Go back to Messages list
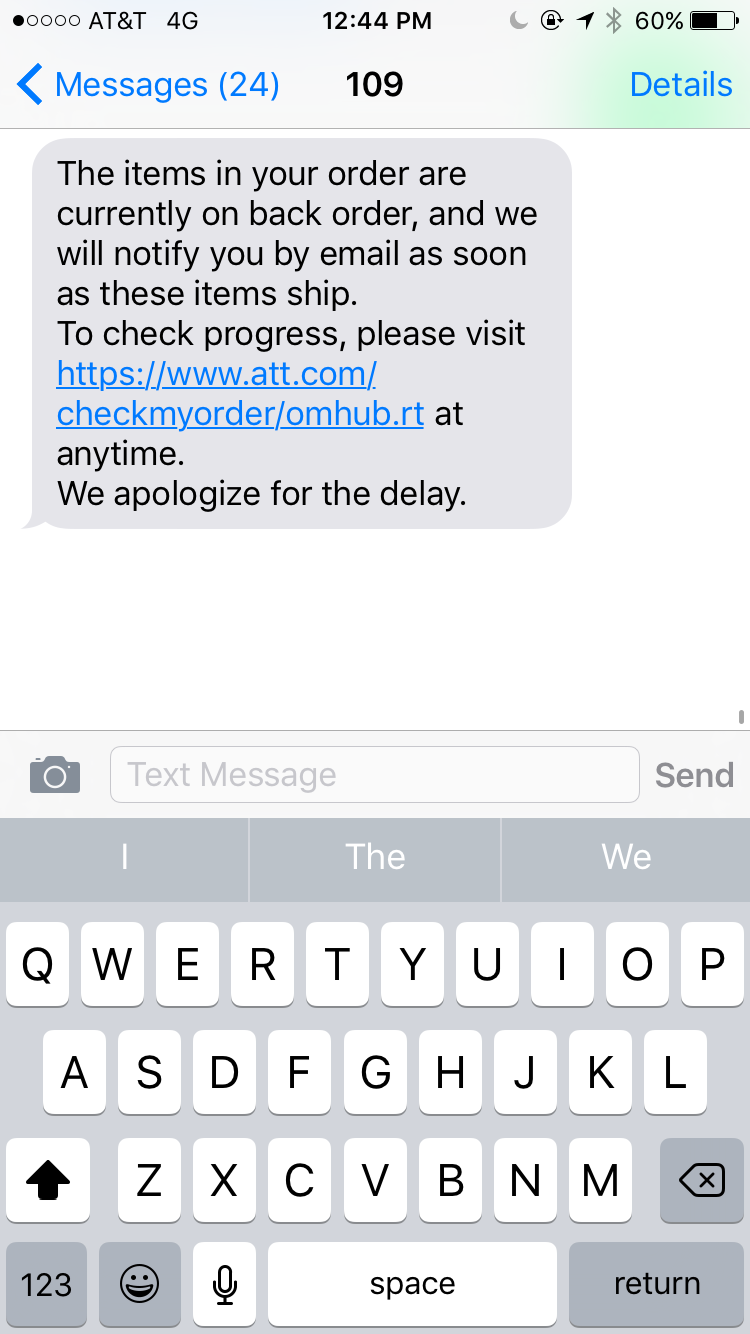 click(x=148, y=85)
